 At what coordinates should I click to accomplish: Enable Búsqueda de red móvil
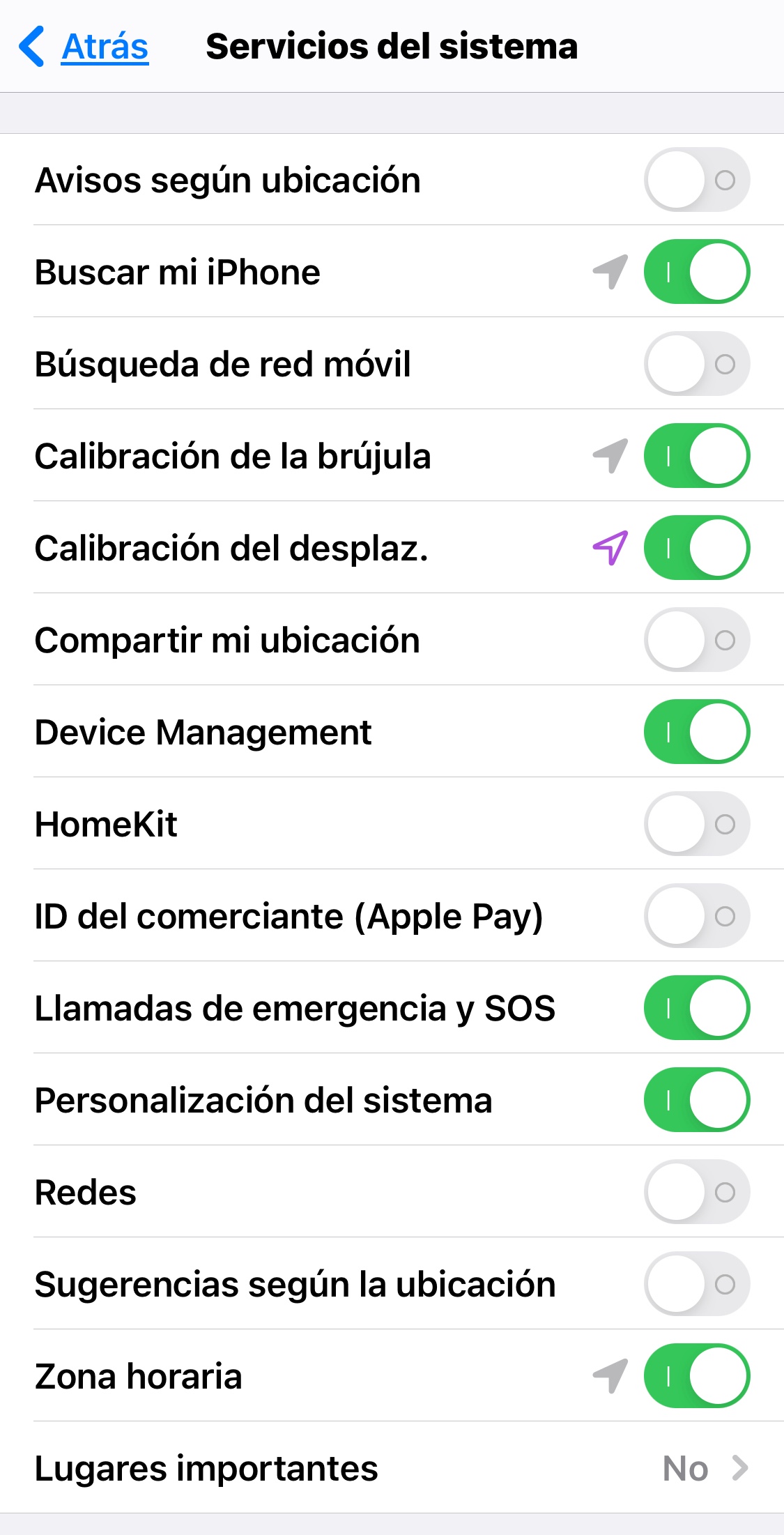coord(696,364)
